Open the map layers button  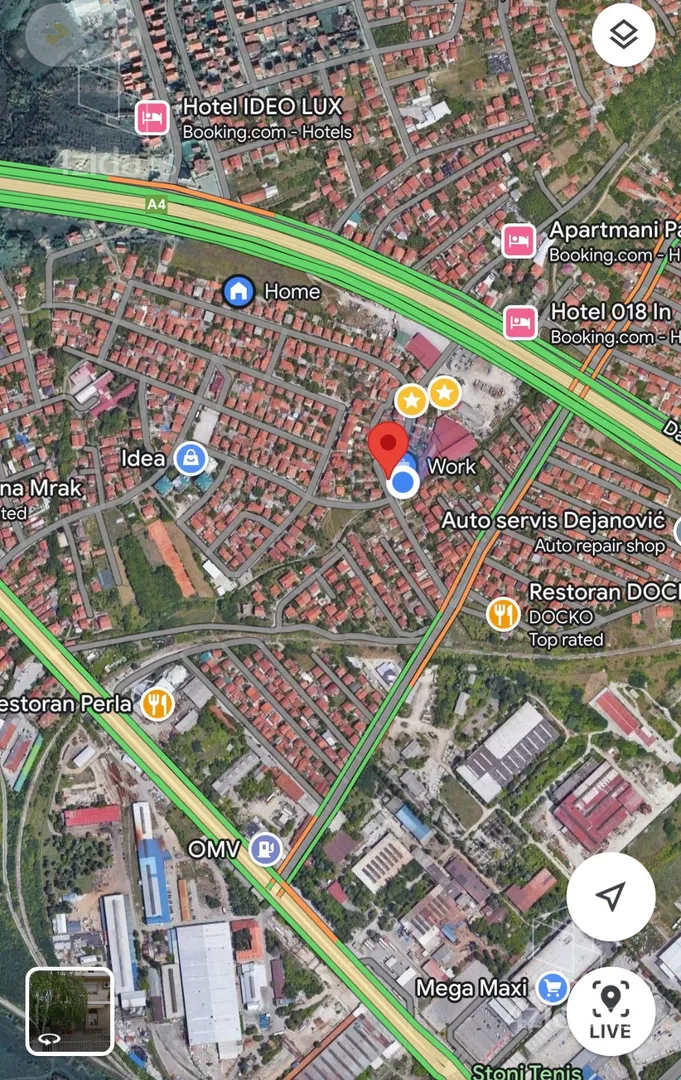coord(623,35)
